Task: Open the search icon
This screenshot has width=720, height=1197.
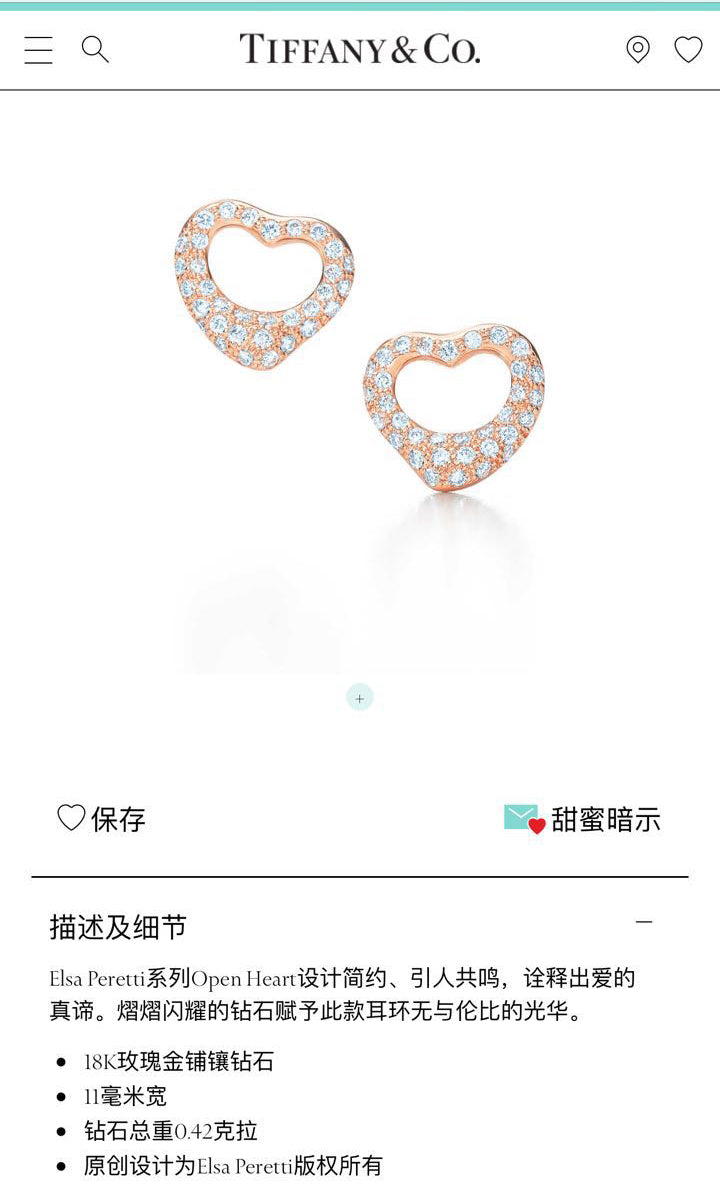Action: [95, 49]
